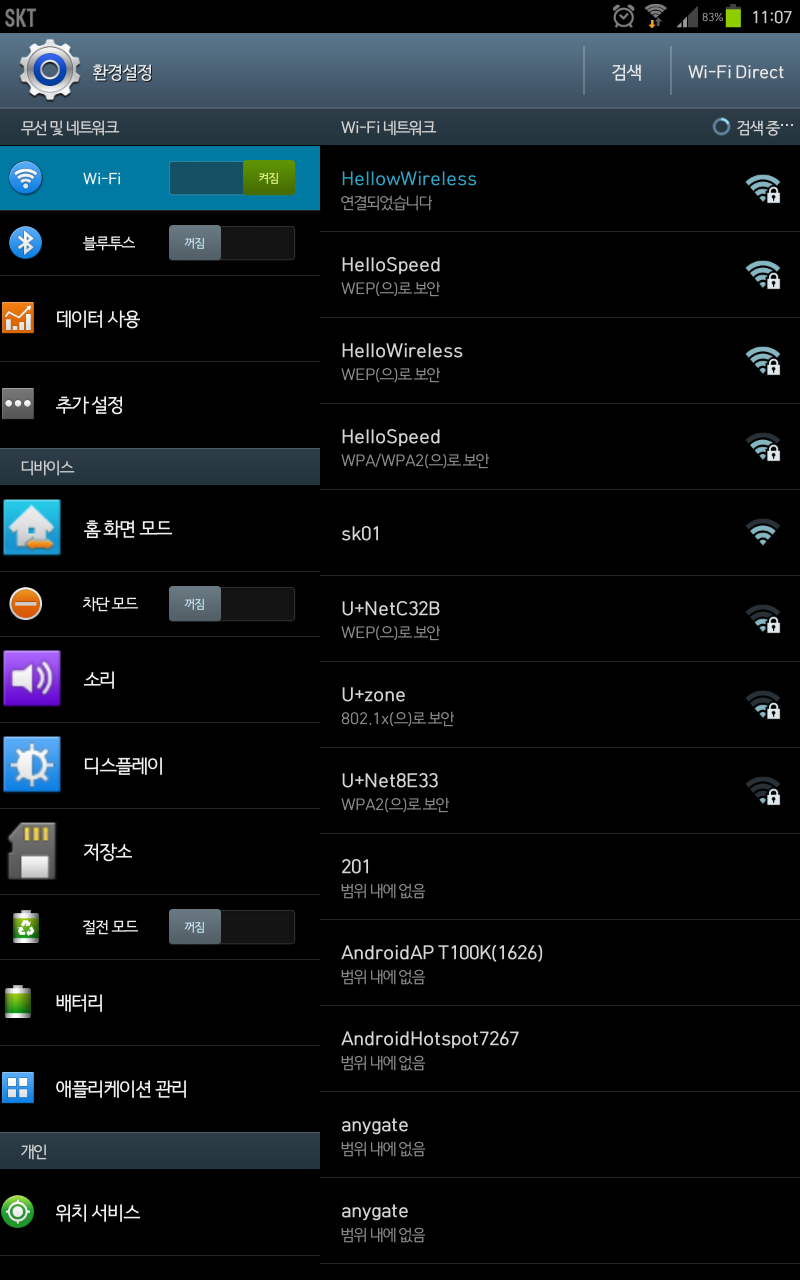Open Wi-Fi Direct
Screen dimensions: 800x1280
coord(736,72)
